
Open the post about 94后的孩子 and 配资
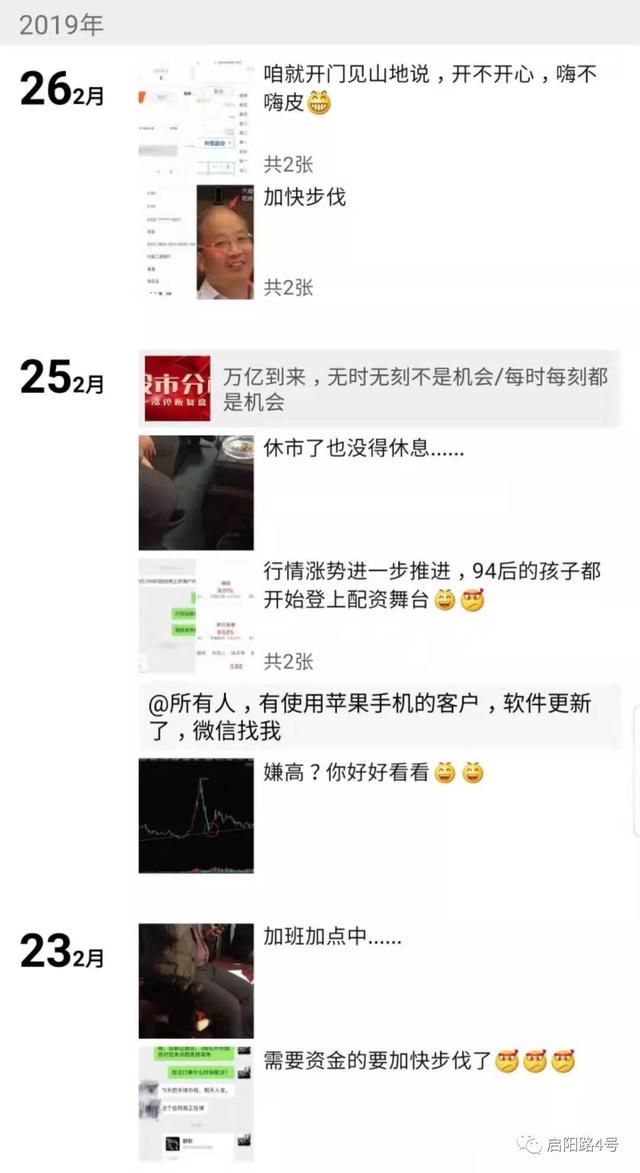(430, 585)
